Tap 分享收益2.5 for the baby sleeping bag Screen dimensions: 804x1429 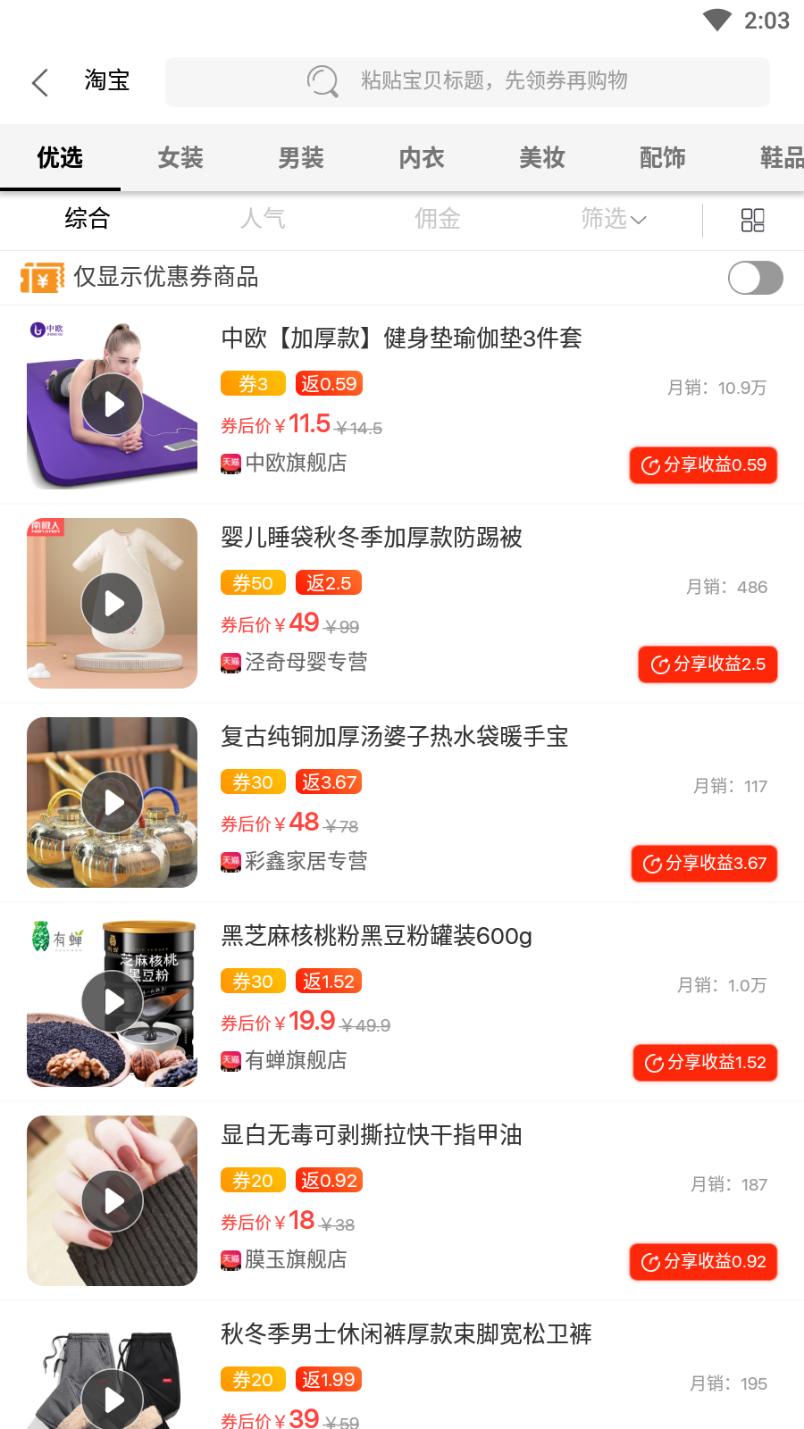pyautogui.click(x=707, y=664)
